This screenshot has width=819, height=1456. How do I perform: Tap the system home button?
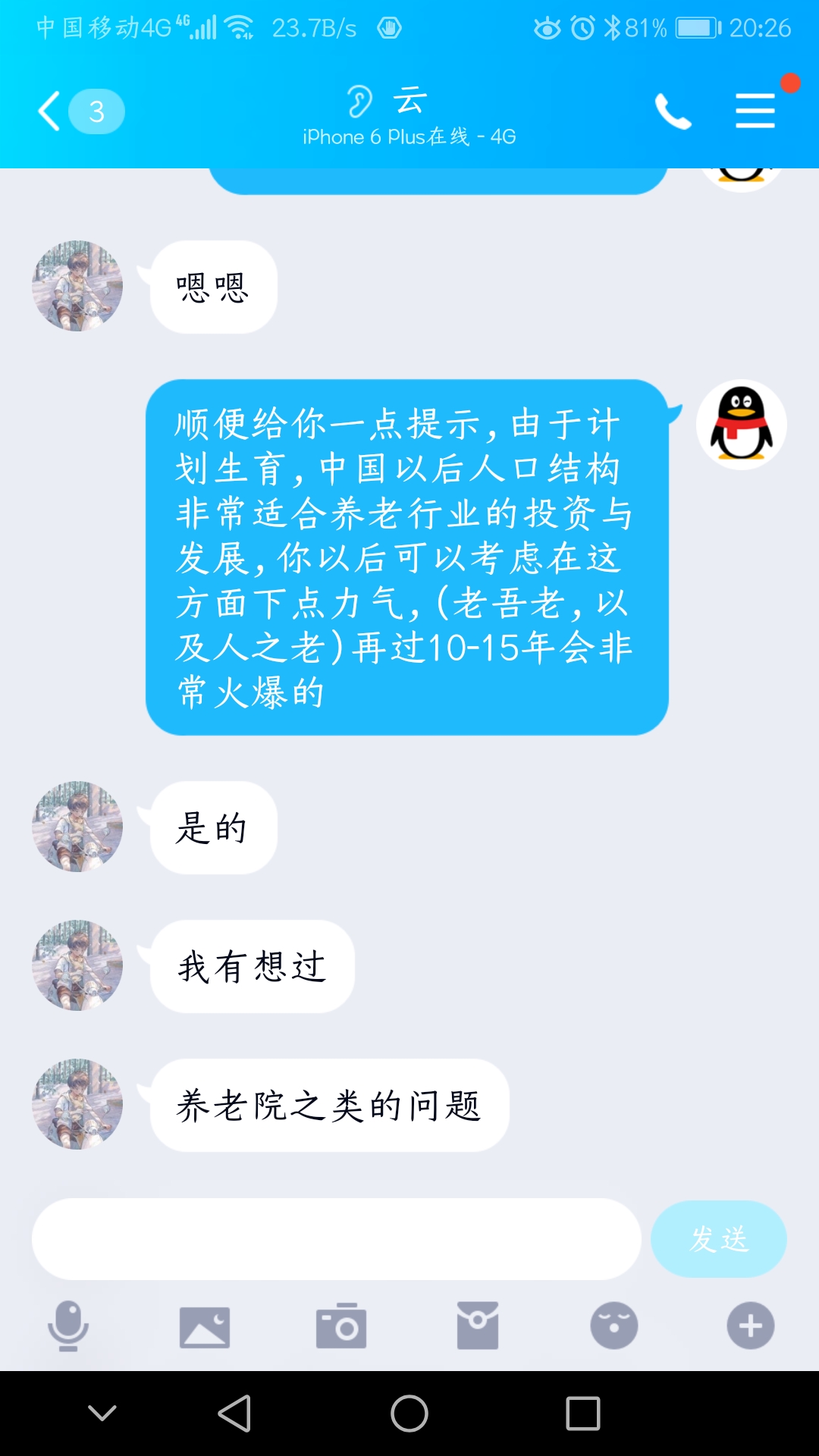pyautogui.click(x=409, y=1414)
